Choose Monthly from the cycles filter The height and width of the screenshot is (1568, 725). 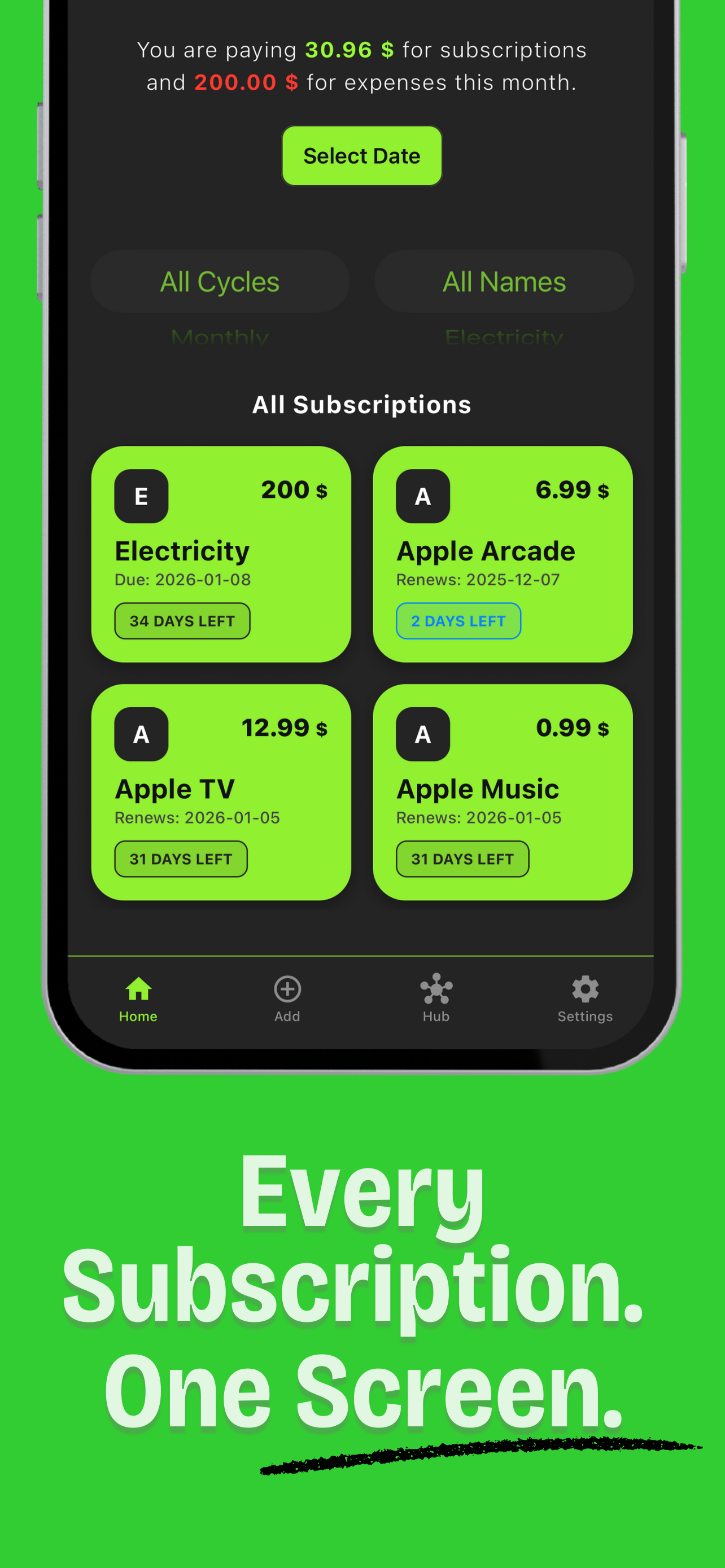coord(220,337)
